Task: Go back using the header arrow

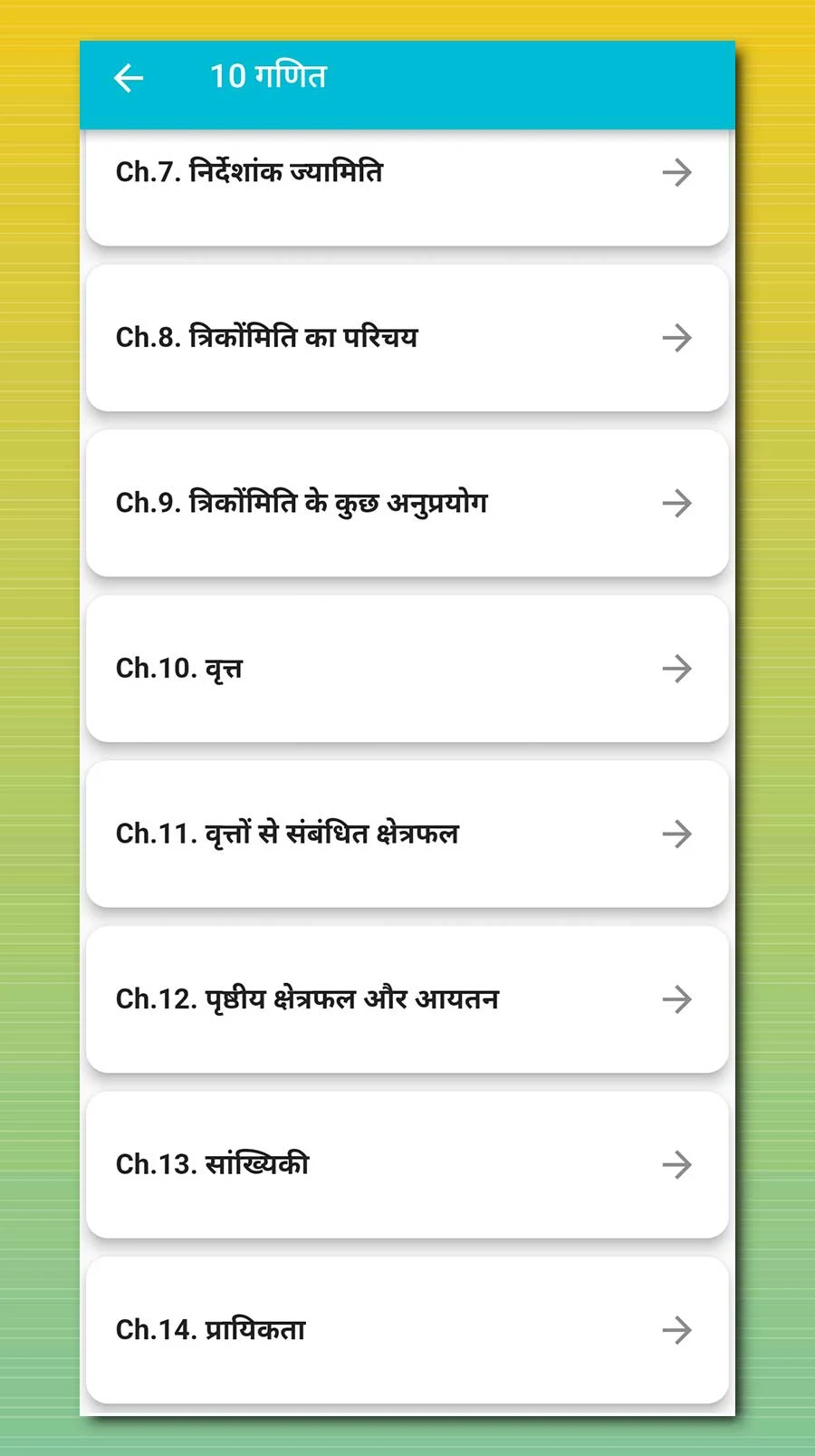Action: pos(129,78)
